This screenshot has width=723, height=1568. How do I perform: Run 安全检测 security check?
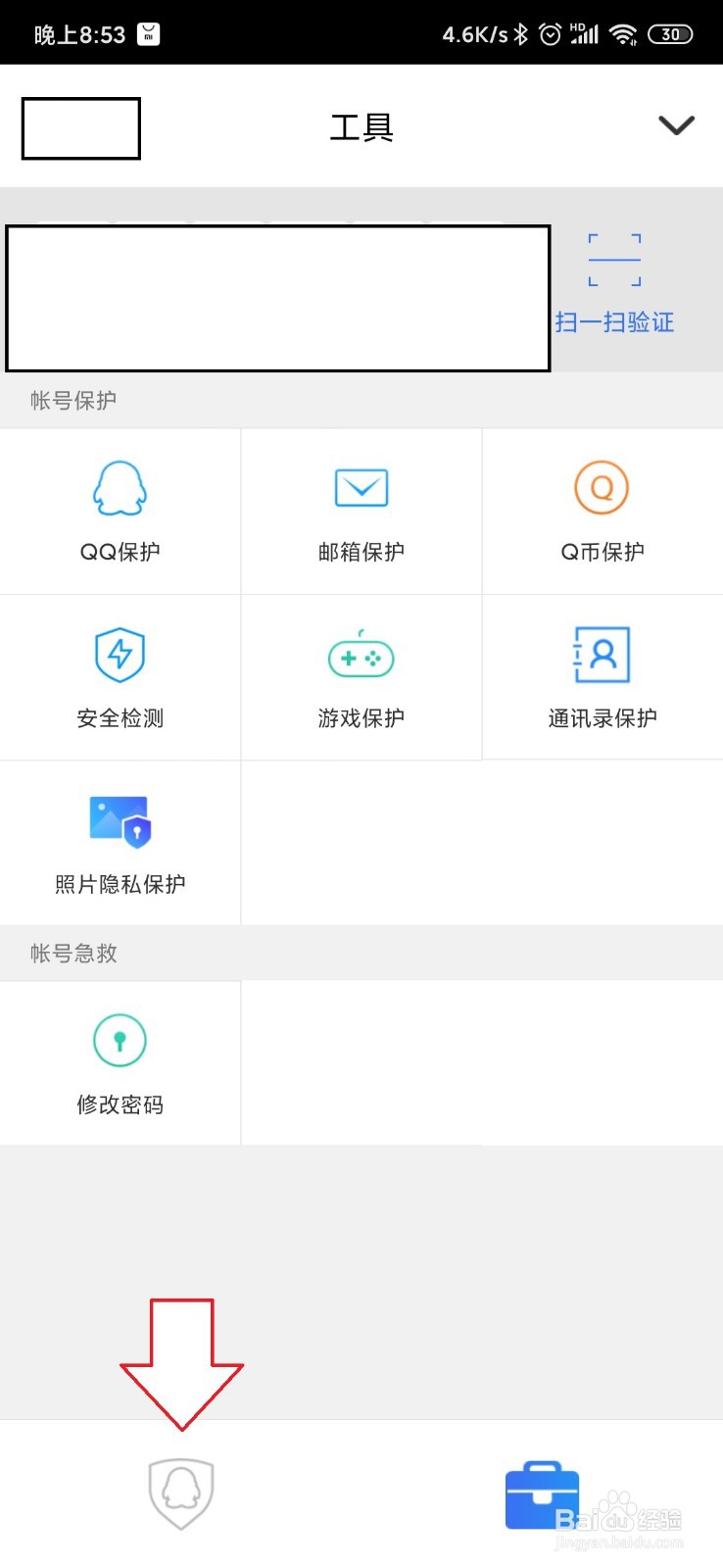[x=119, y=676]
